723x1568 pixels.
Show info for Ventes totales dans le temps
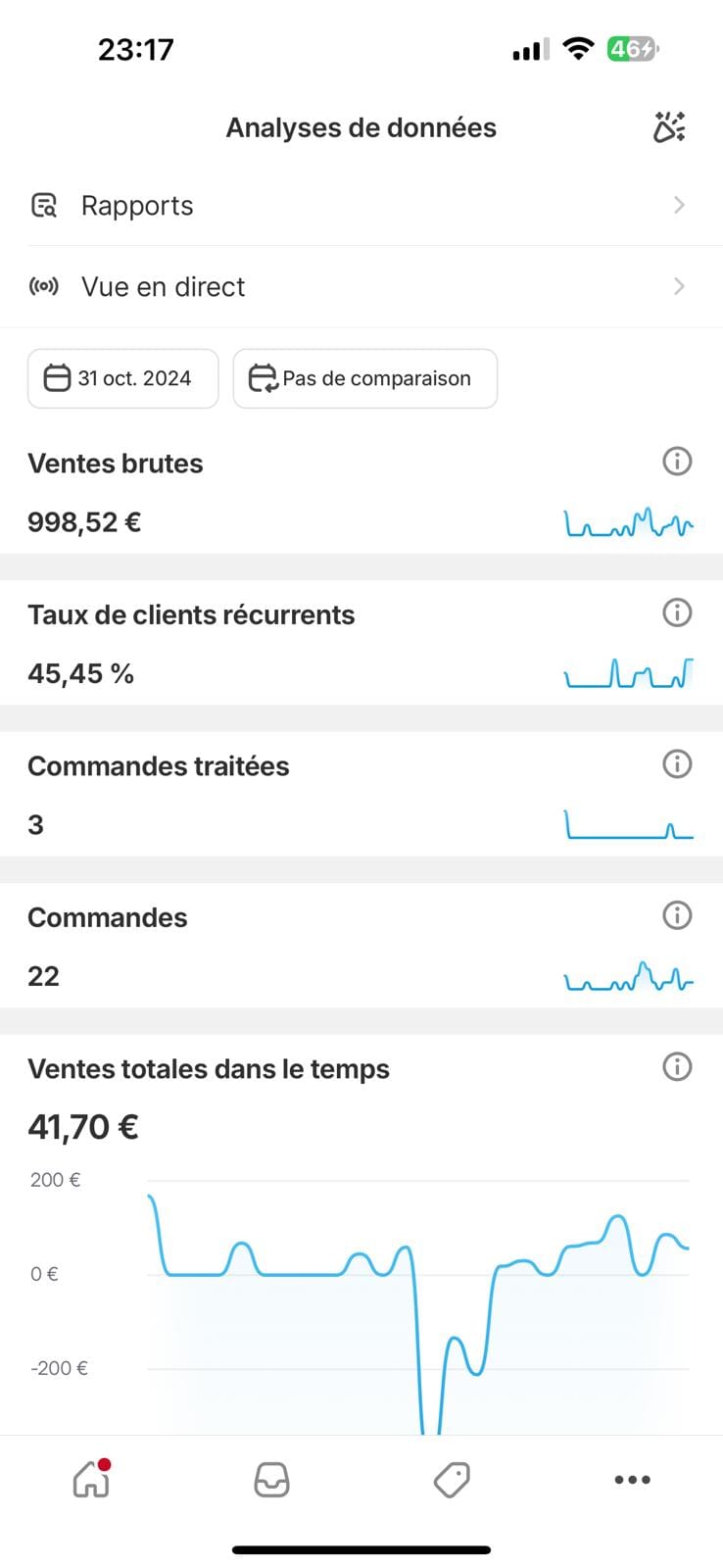(677, 1066)
